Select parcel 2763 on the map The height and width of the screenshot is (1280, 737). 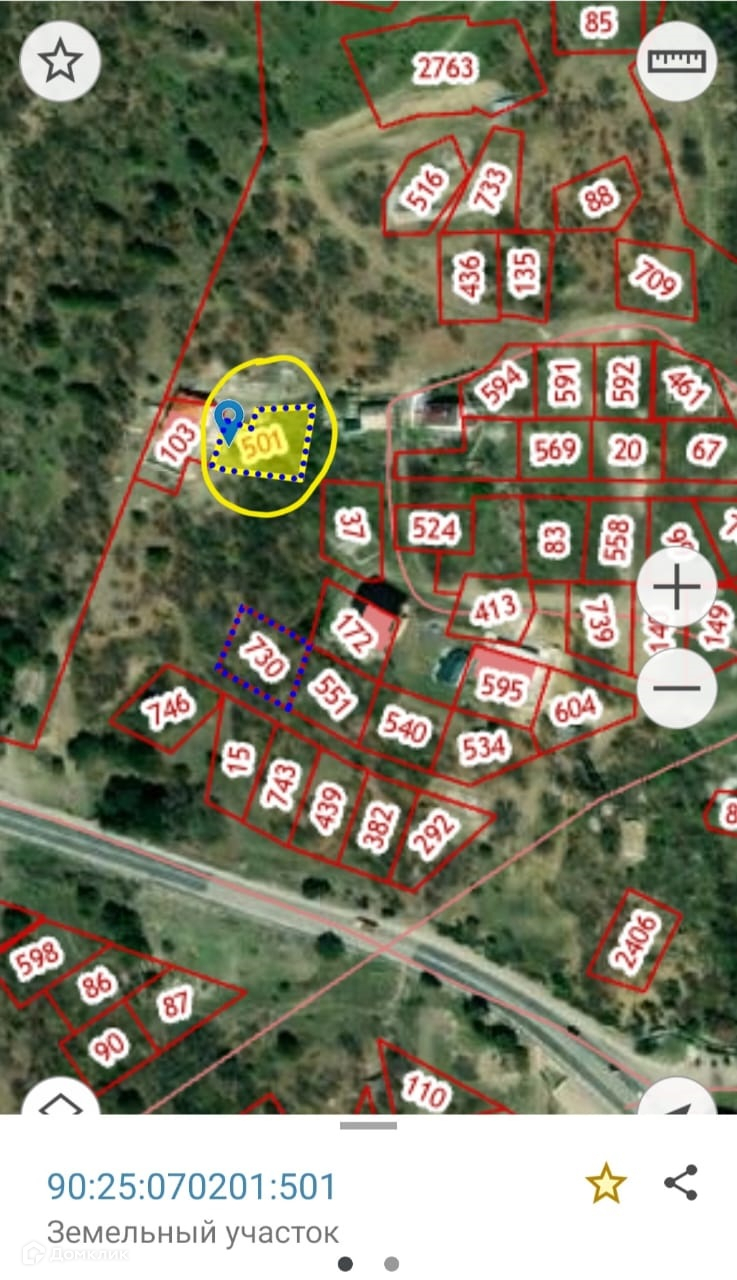click(444, 68)
